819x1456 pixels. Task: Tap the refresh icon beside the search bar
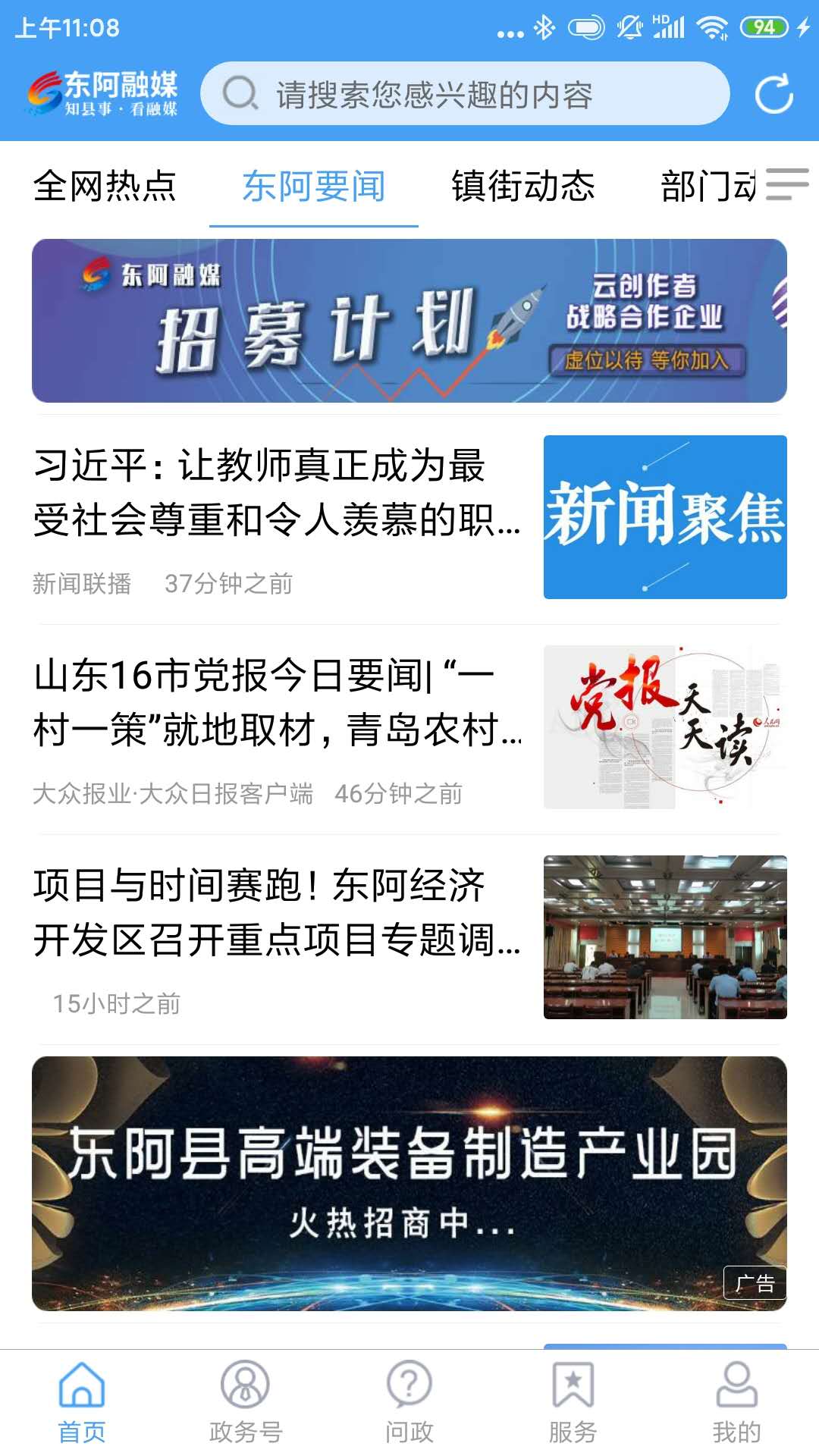click(x=773, y=93)
